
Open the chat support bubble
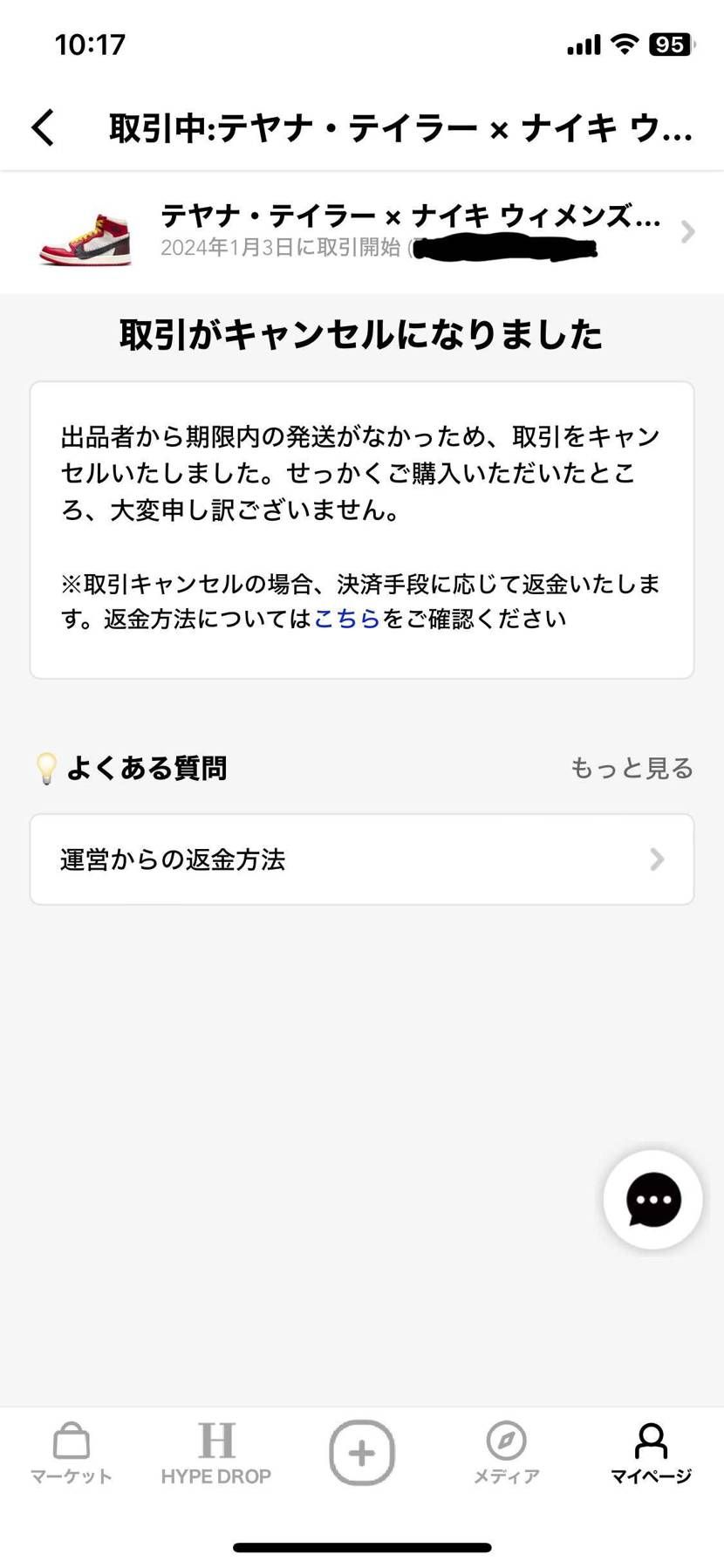[652, 1199]
